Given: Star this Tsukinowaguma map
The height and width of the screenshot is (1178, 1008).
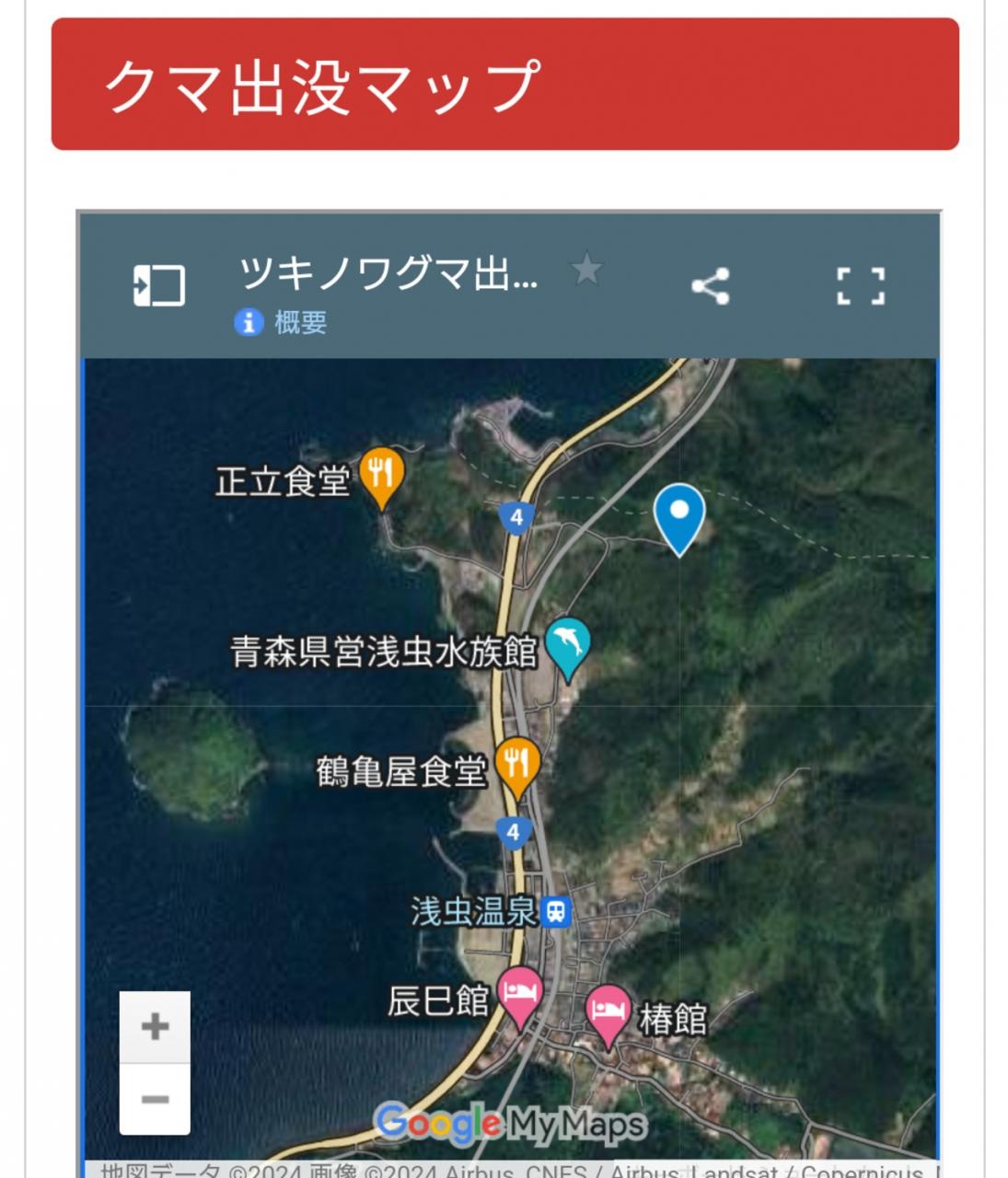Looking at the screenshot, I should 586,270.
